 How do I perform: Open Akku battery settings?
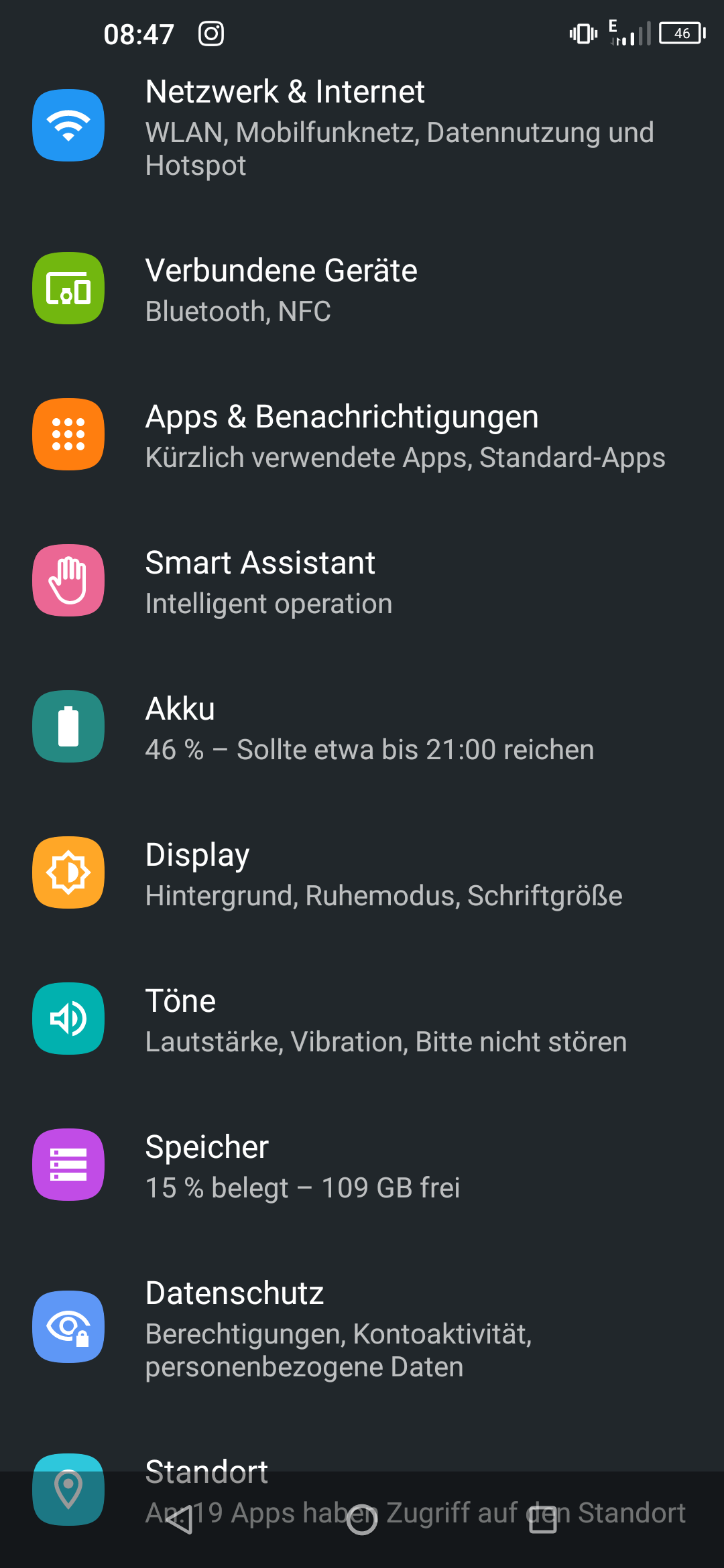tap(362, 727)
